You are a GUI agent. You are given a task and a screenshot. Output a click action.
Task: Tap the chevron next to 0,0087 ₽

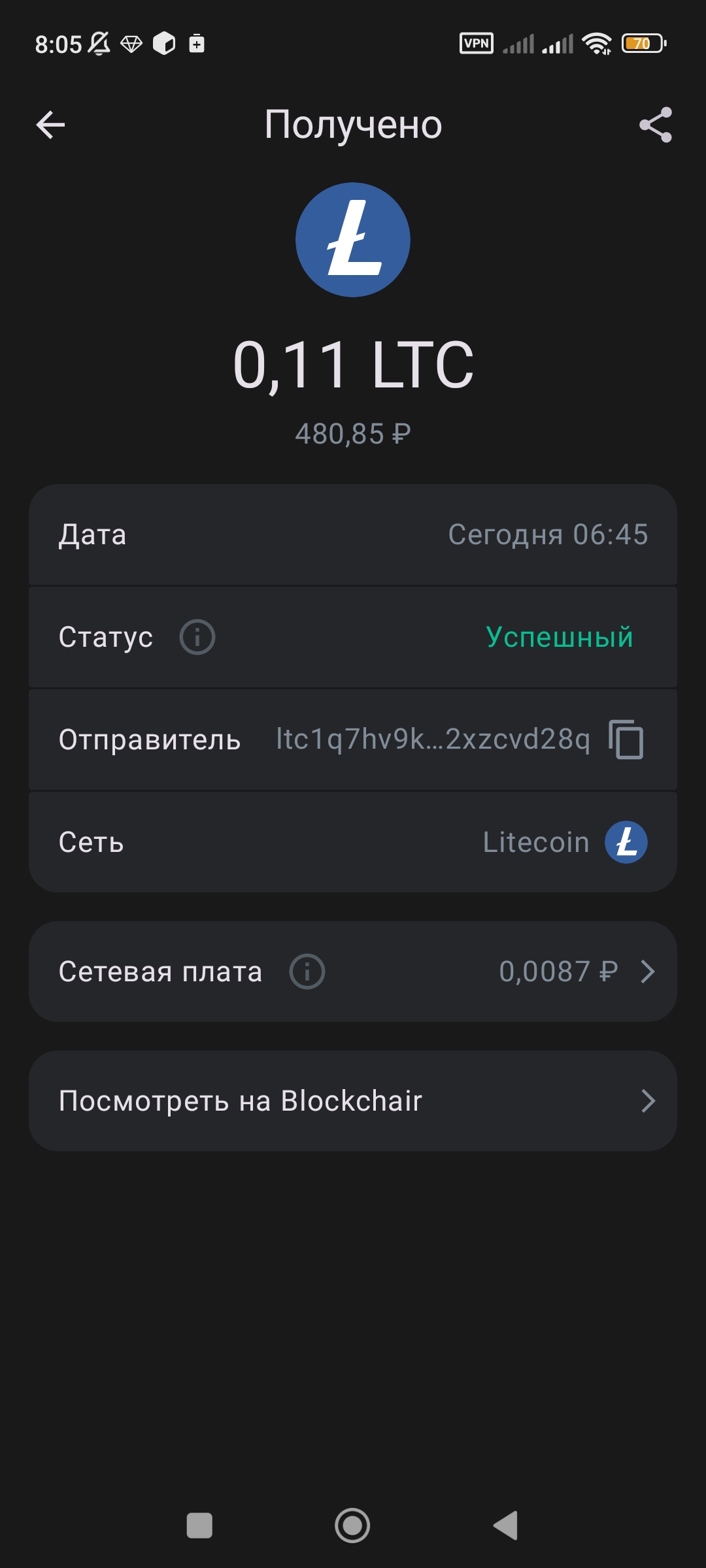tap(648, 972)
